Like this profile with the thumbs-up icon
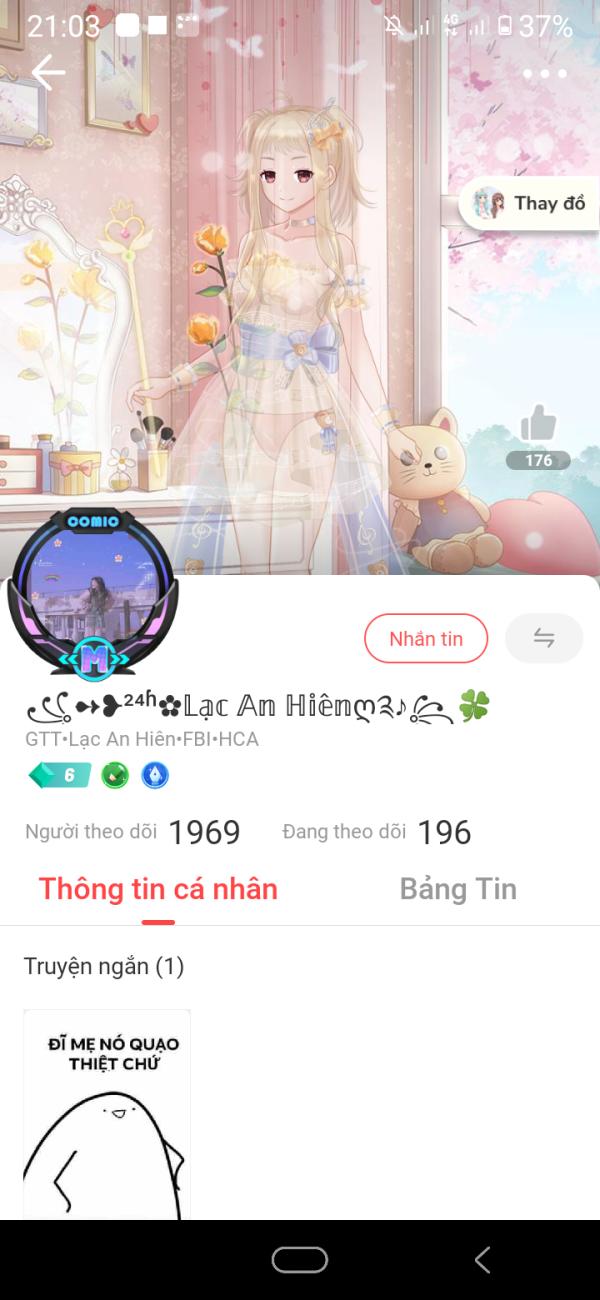This screenshot has height=1300, width=600. pos(538,426)
